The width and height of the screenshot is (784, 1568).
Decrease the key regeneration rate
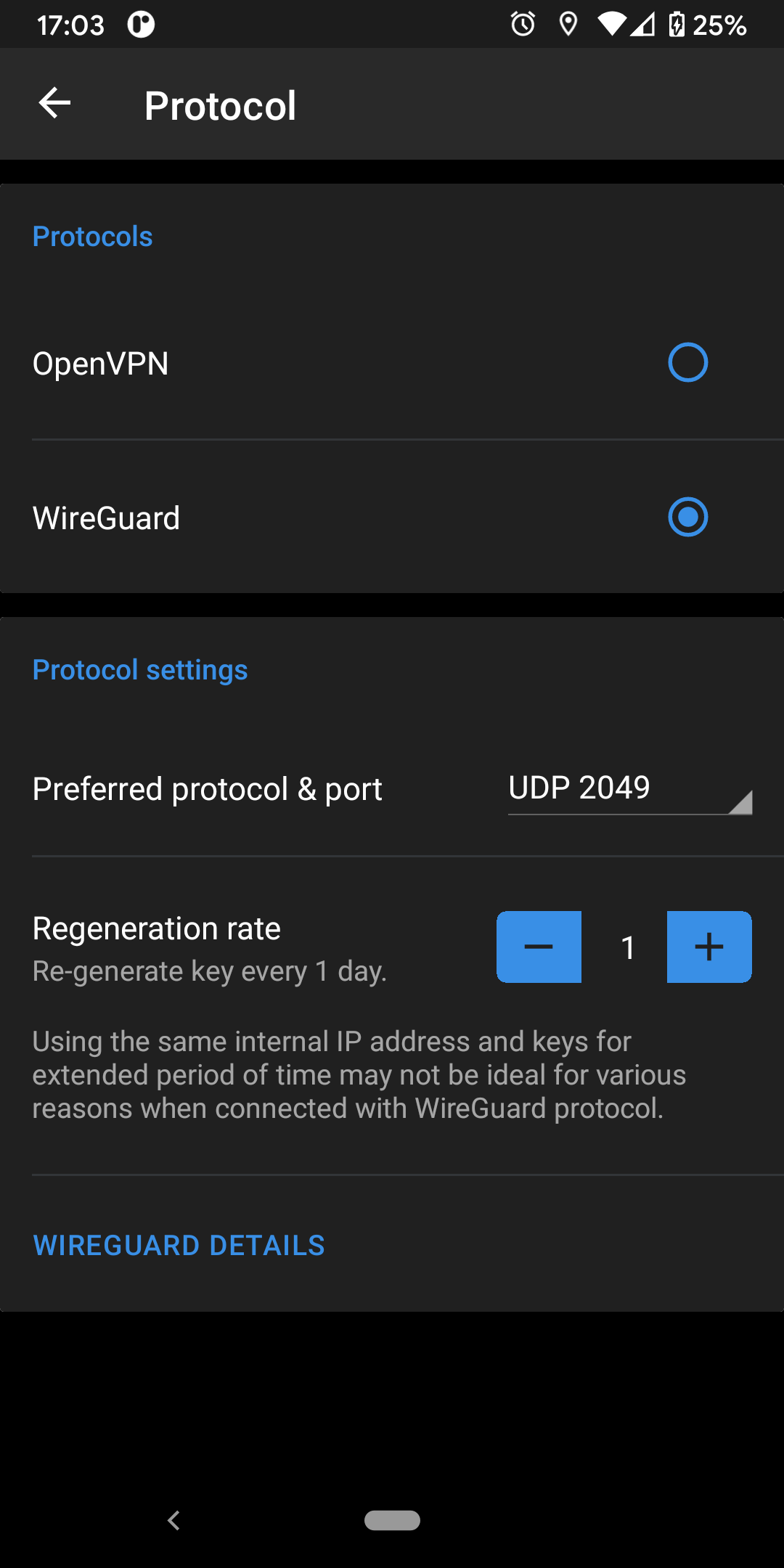coord(539,947)
